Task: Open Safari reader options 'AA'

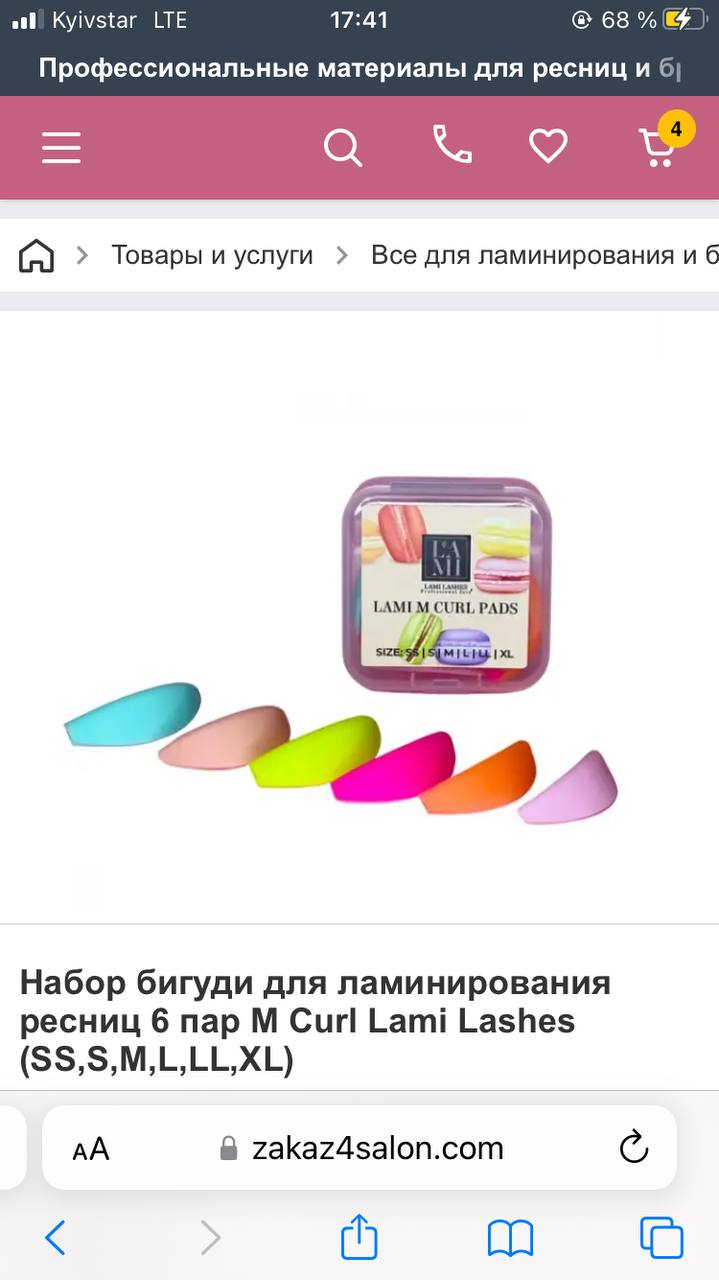Action: [91, 1148]
